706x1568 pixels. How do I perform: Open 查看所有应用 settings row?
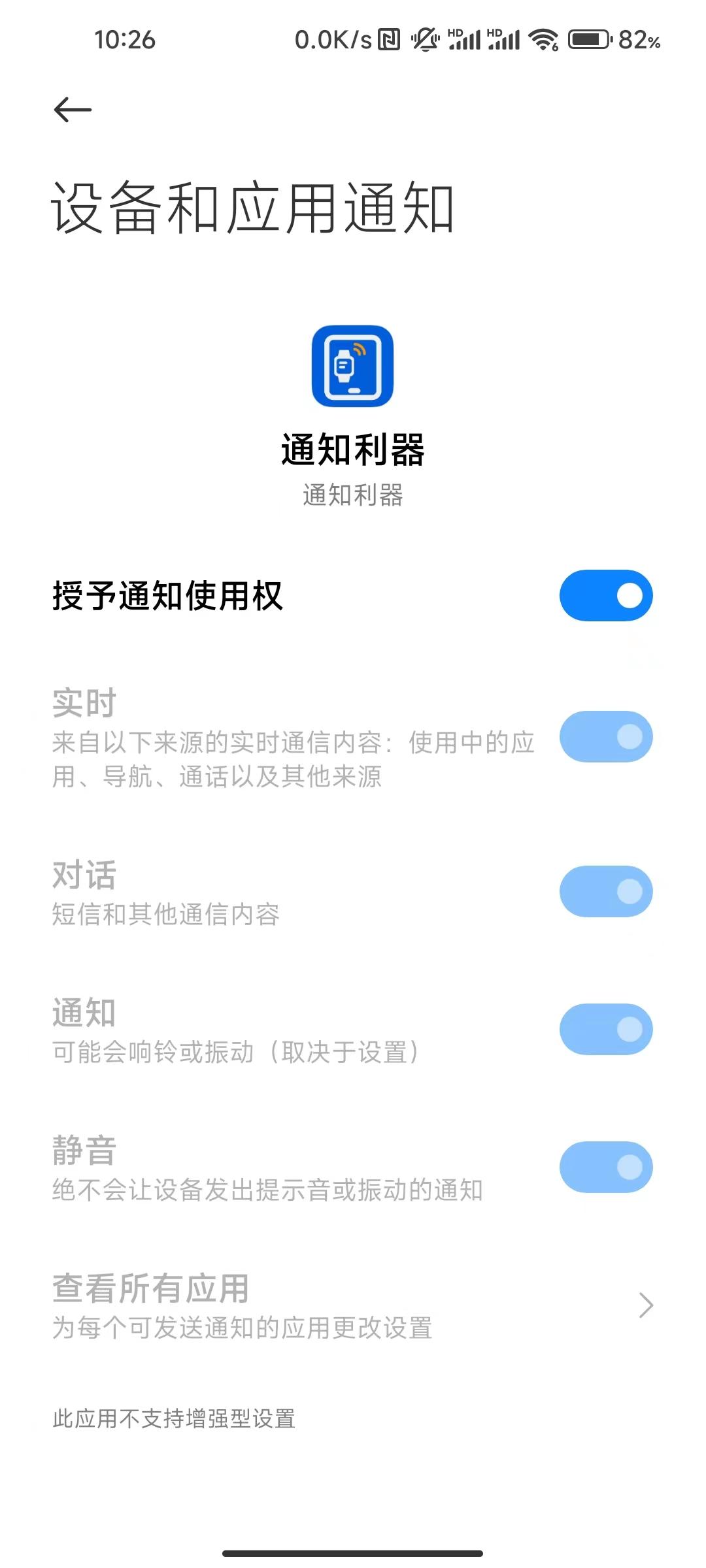point(353,1305)
